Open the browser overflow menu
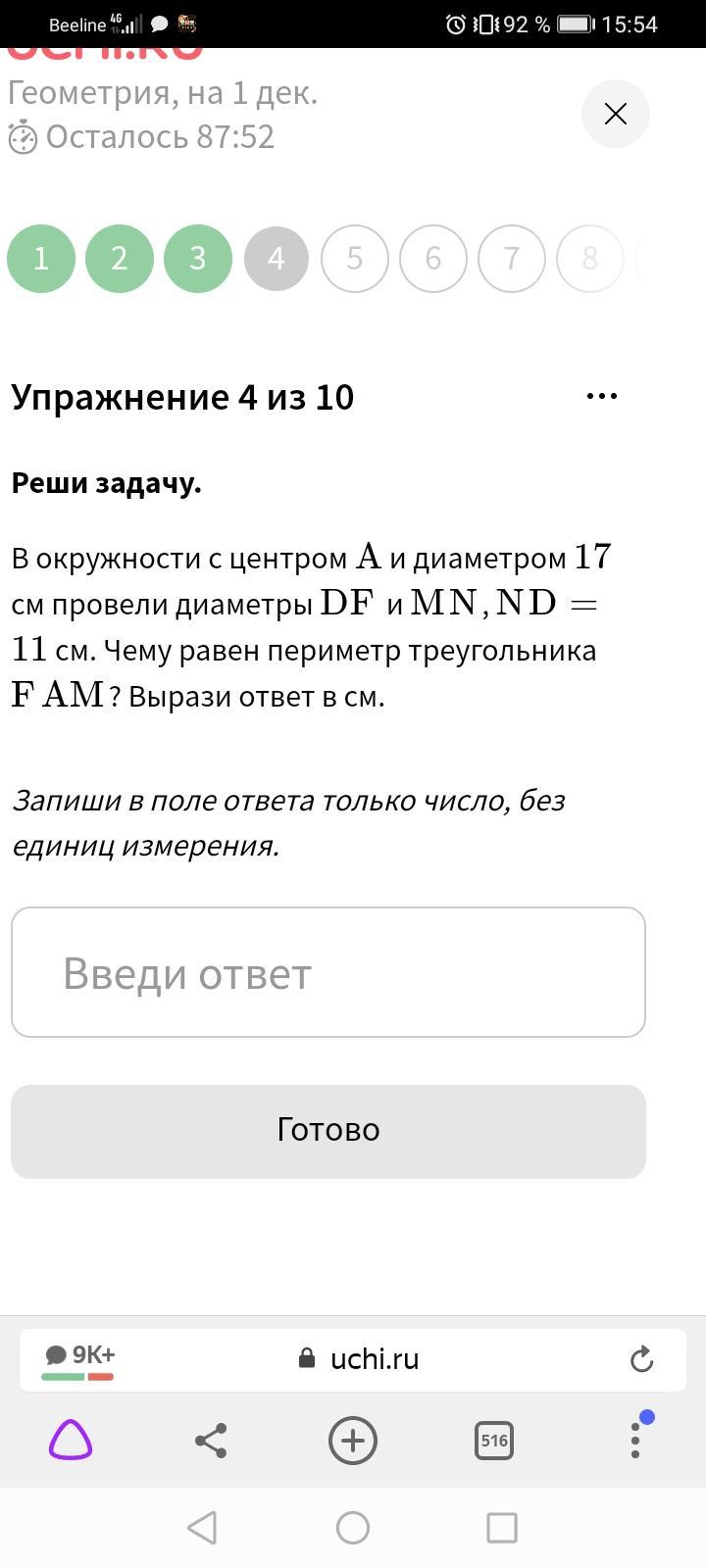 coord(635,1439)
